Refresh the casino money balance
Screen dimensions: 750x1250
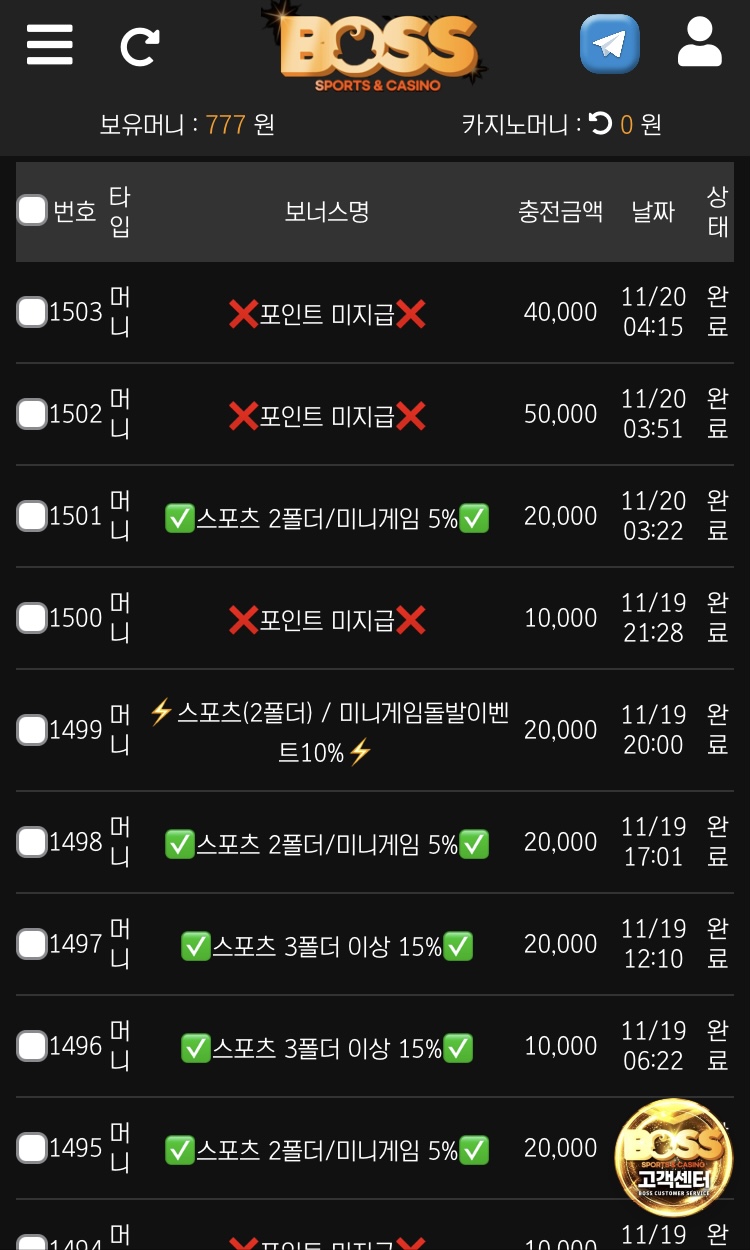pos(600,124)
